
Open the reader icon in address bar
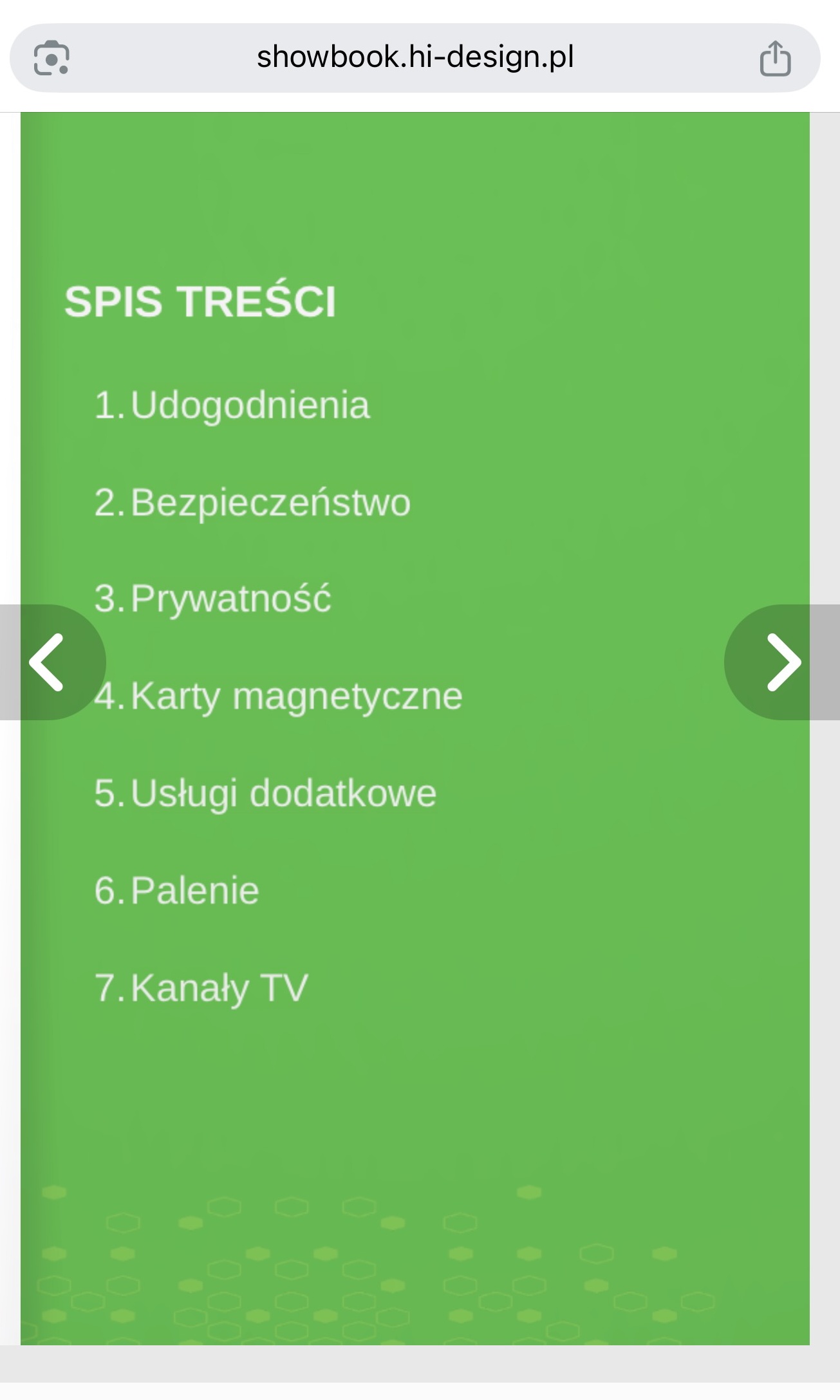point(51,59)
